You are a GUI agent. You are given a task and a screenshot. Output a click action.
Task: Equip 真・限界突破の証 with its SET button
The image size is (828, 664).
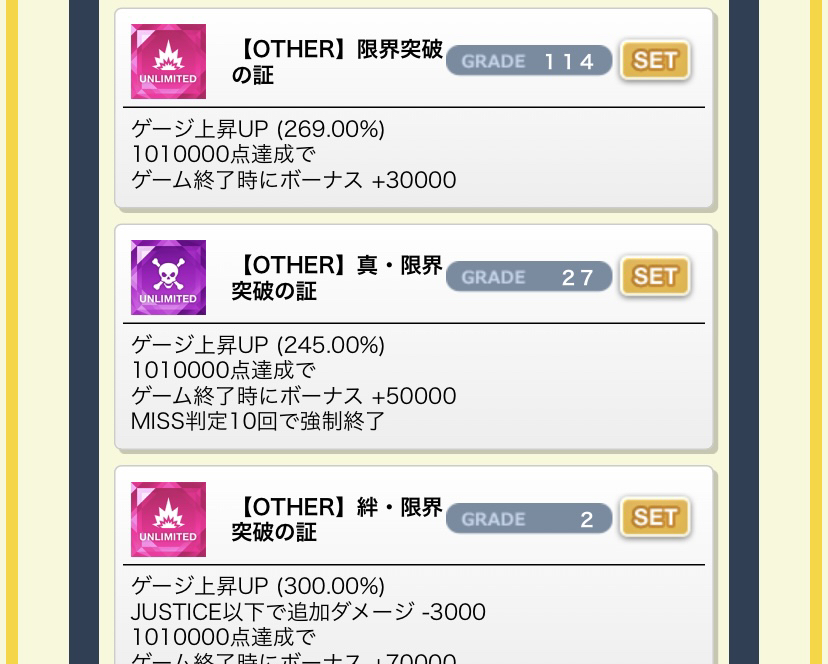[655, 276]
